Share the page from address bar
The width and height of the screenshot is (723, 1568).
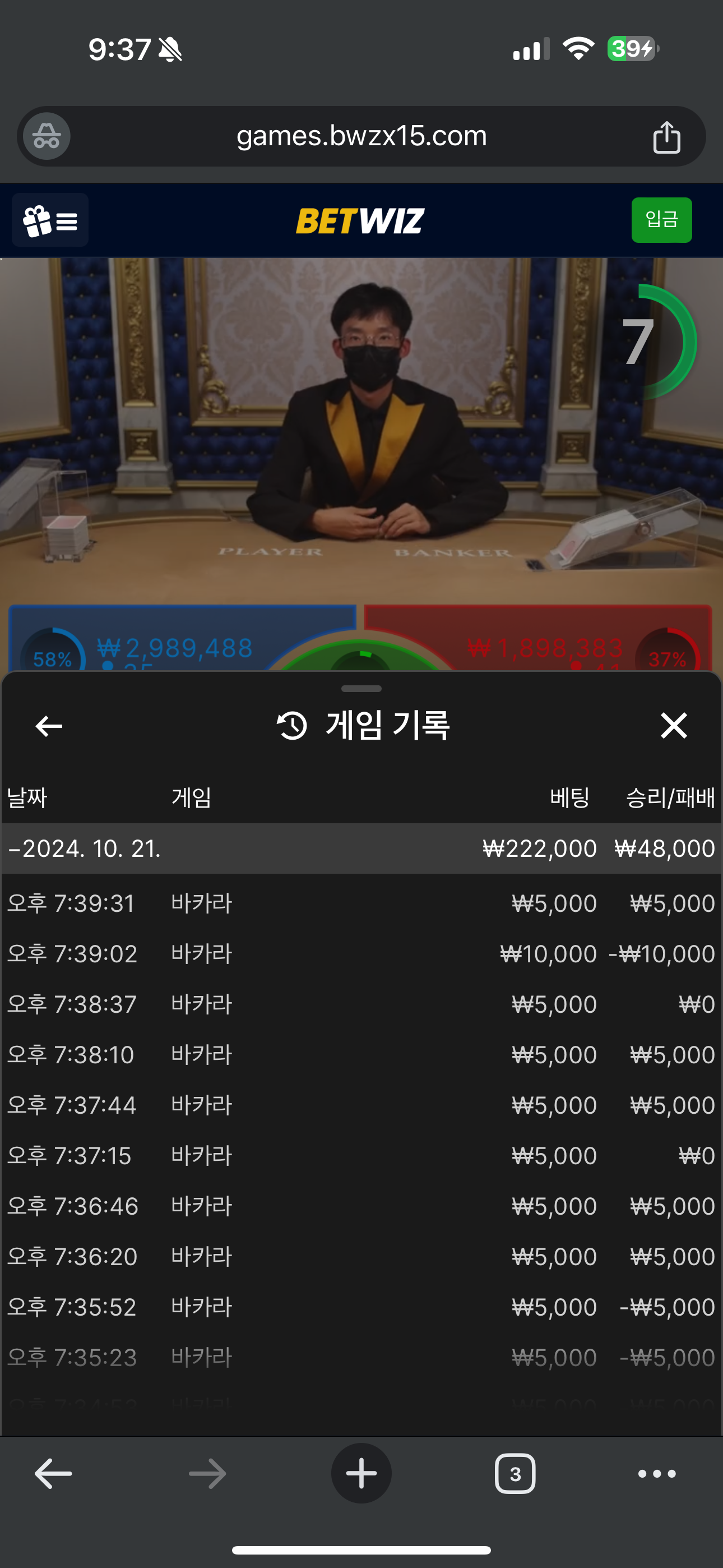pyautogui.click(x=666, y=136)
